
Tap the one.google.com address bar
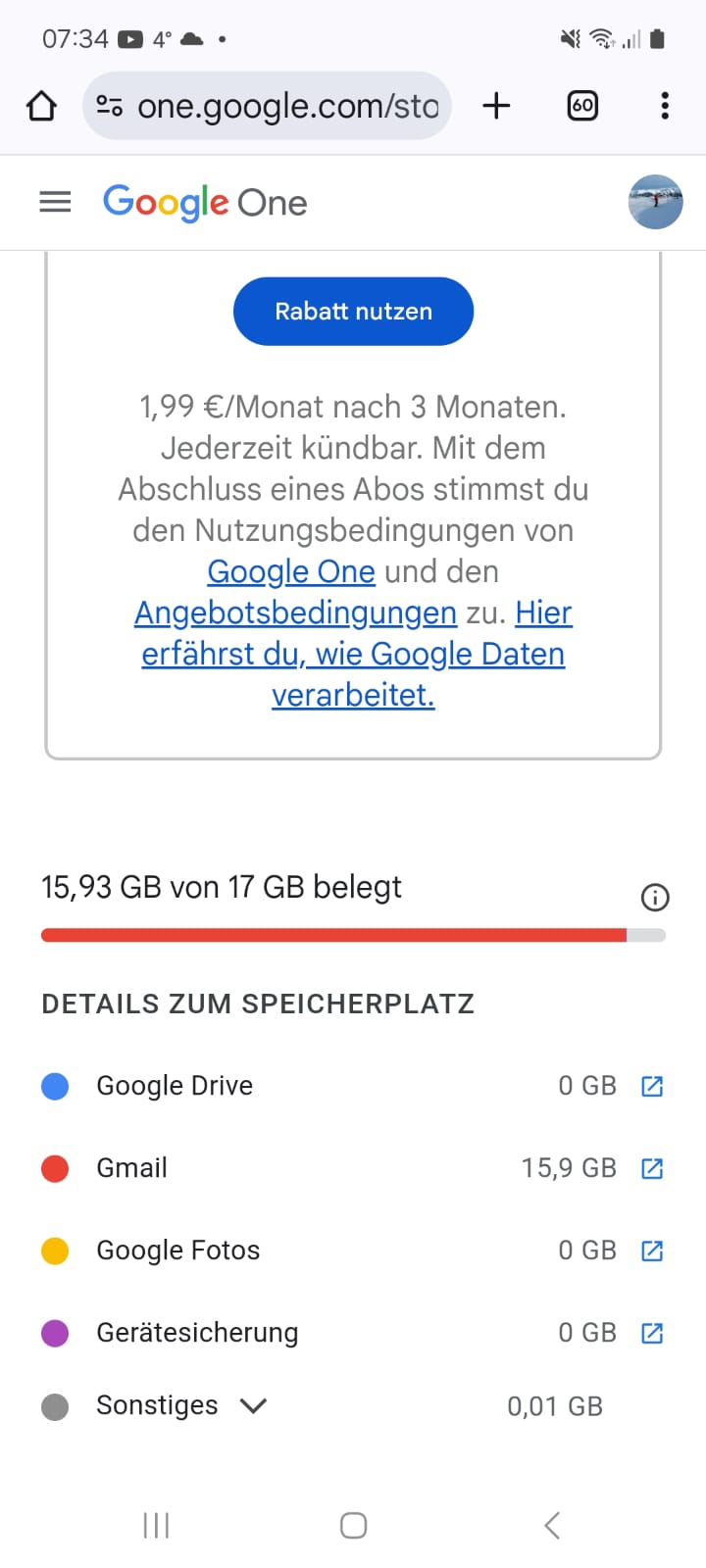tap(284, 106)
